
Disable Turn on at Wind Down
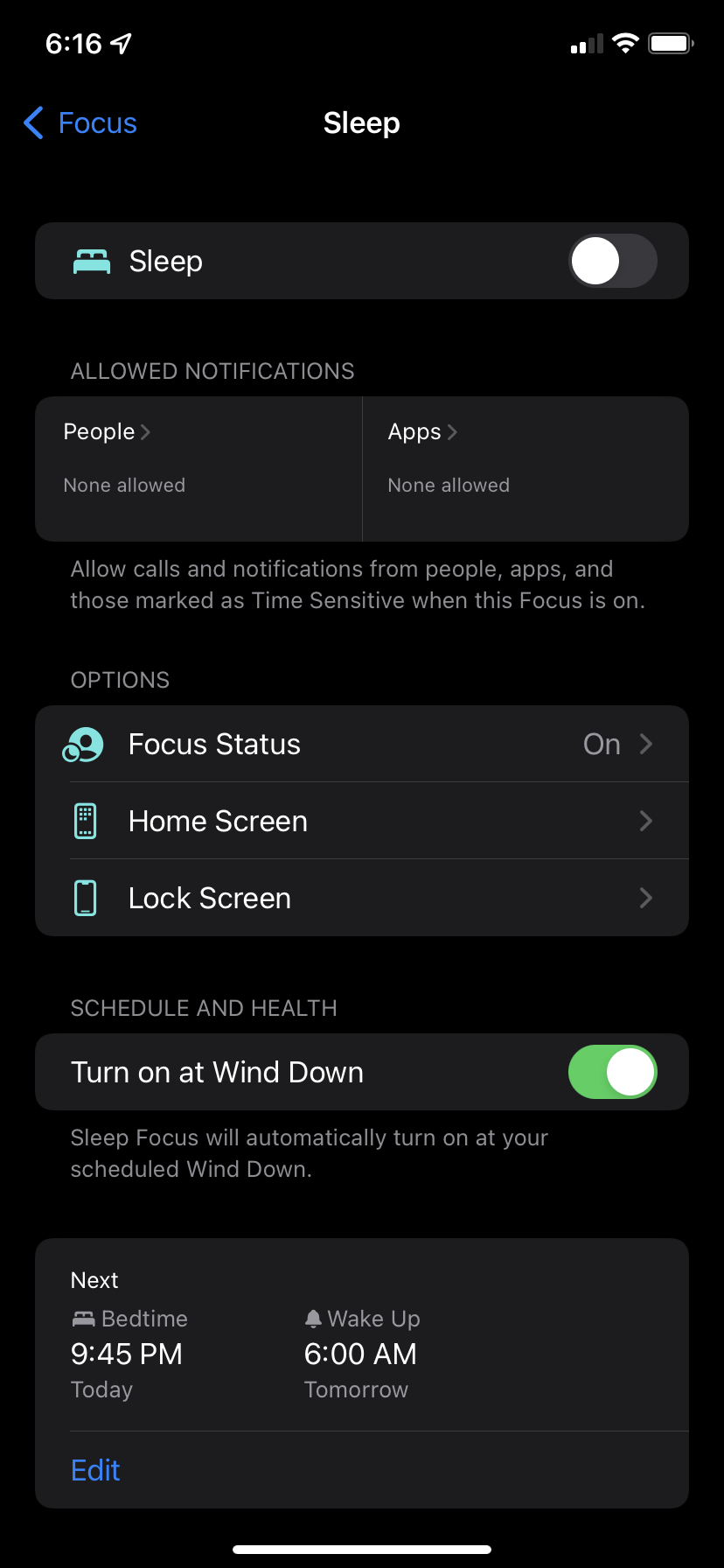point(613,1072)
